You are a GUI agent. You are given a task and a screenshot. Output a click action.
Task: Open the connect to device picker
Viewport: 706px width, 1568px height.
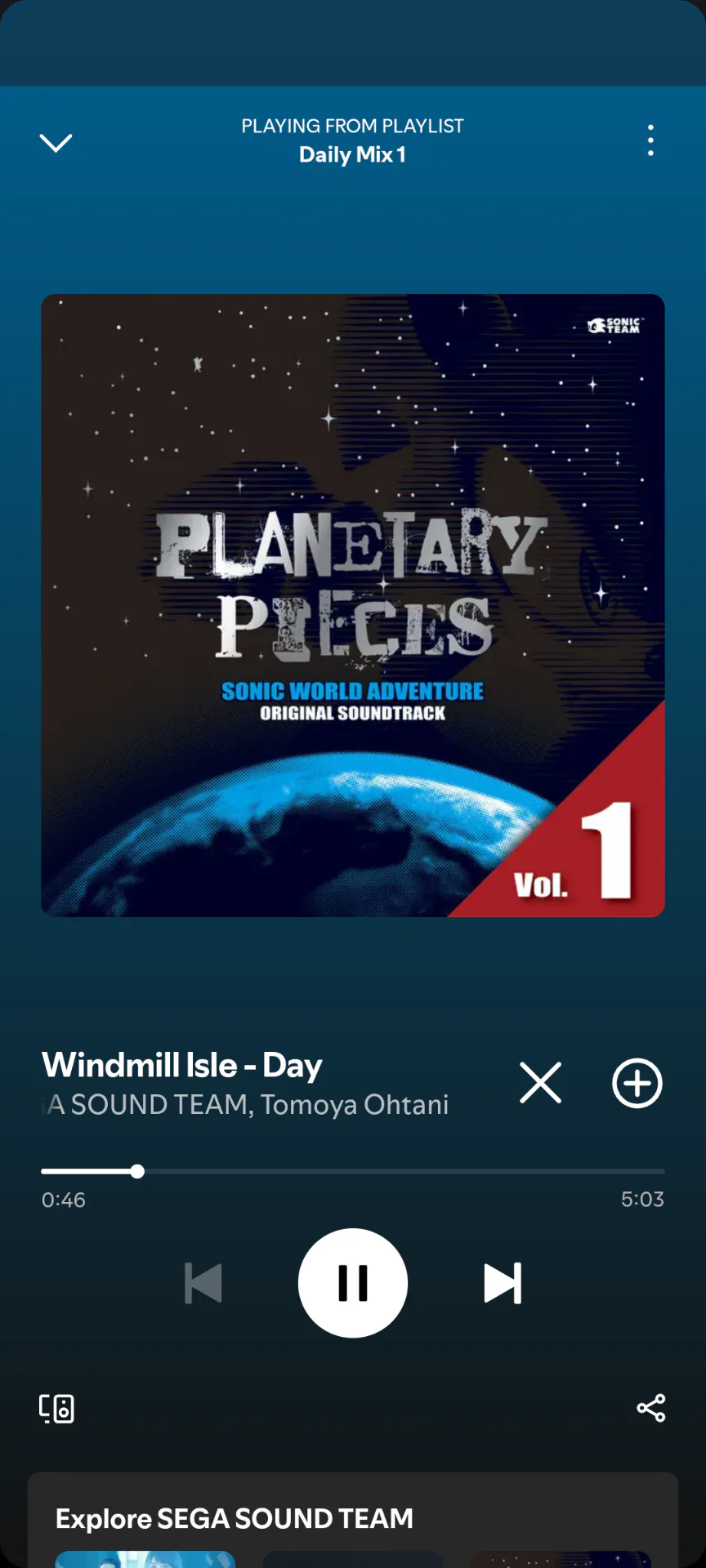[x=56, y=1408]
